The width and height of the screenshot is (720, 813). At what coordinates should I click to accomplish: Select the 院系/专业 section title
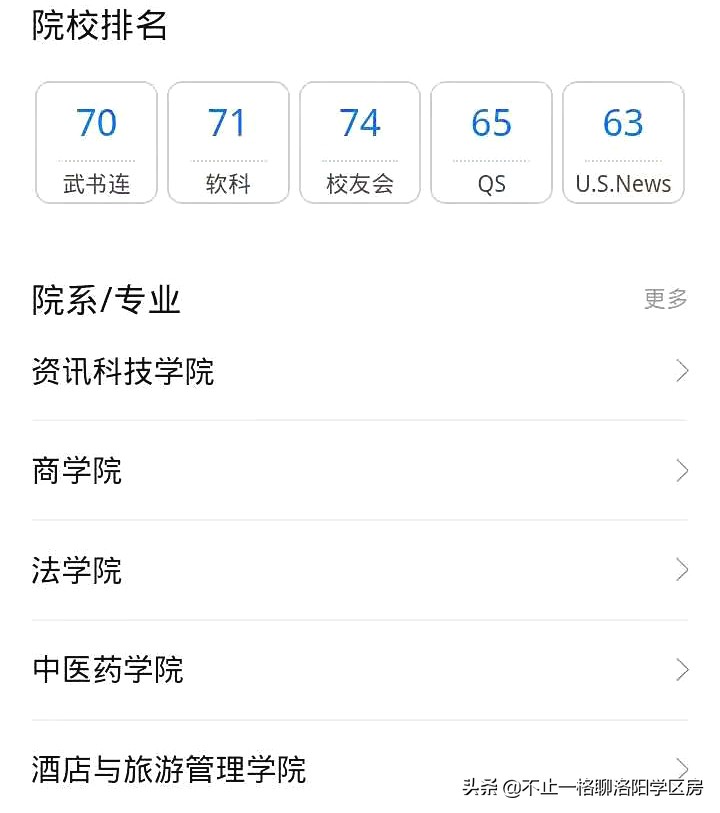pyautogui.click(x=105, y=298)
